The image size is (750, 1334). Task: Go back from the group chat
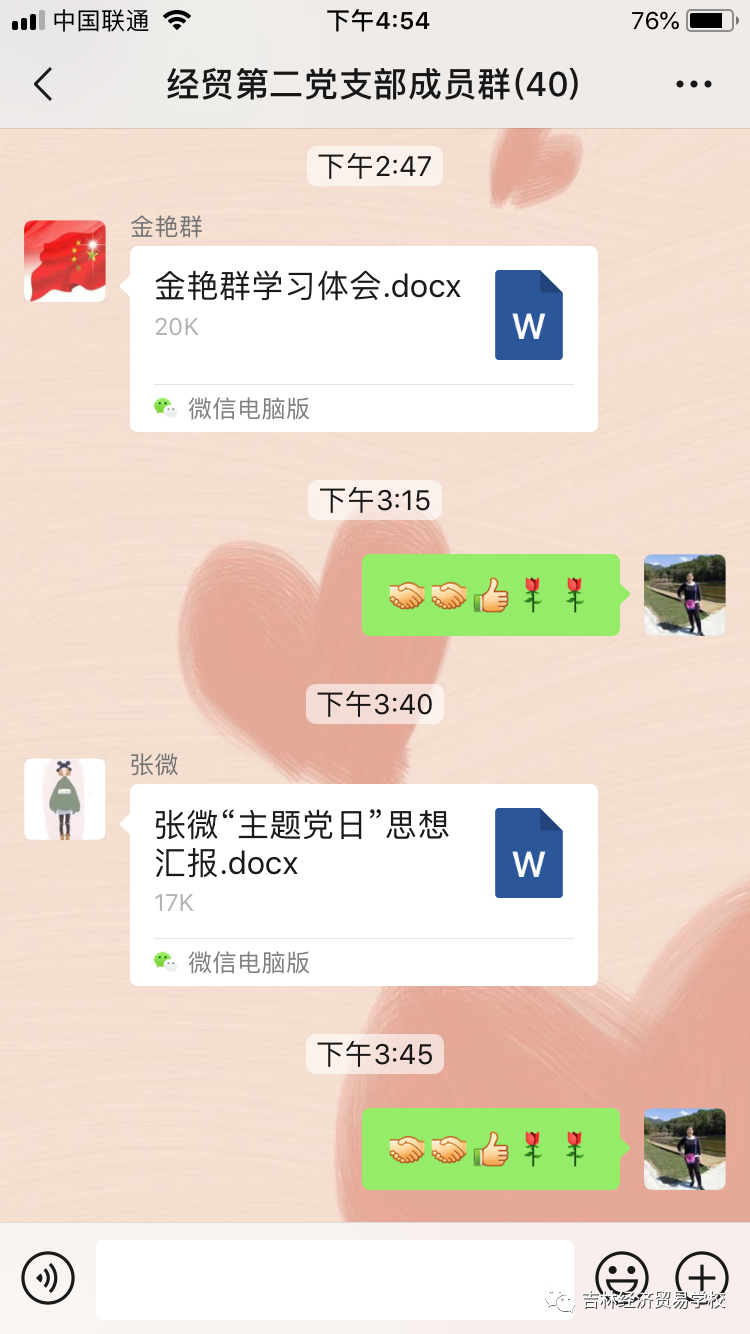tap(43, 85)
